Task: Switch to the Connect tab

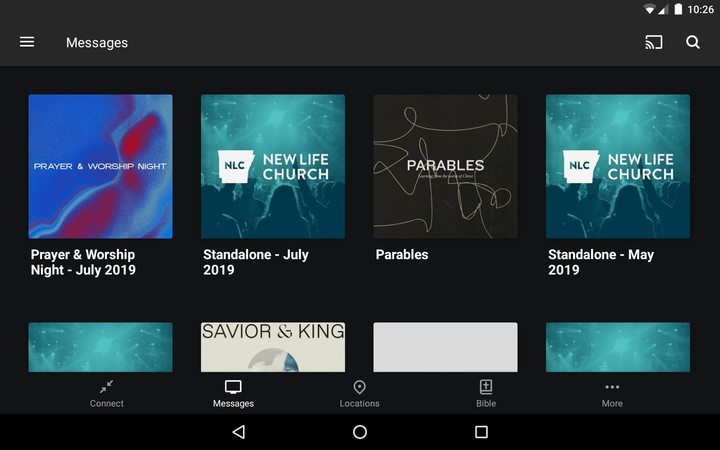Action: tap(107, 393)
